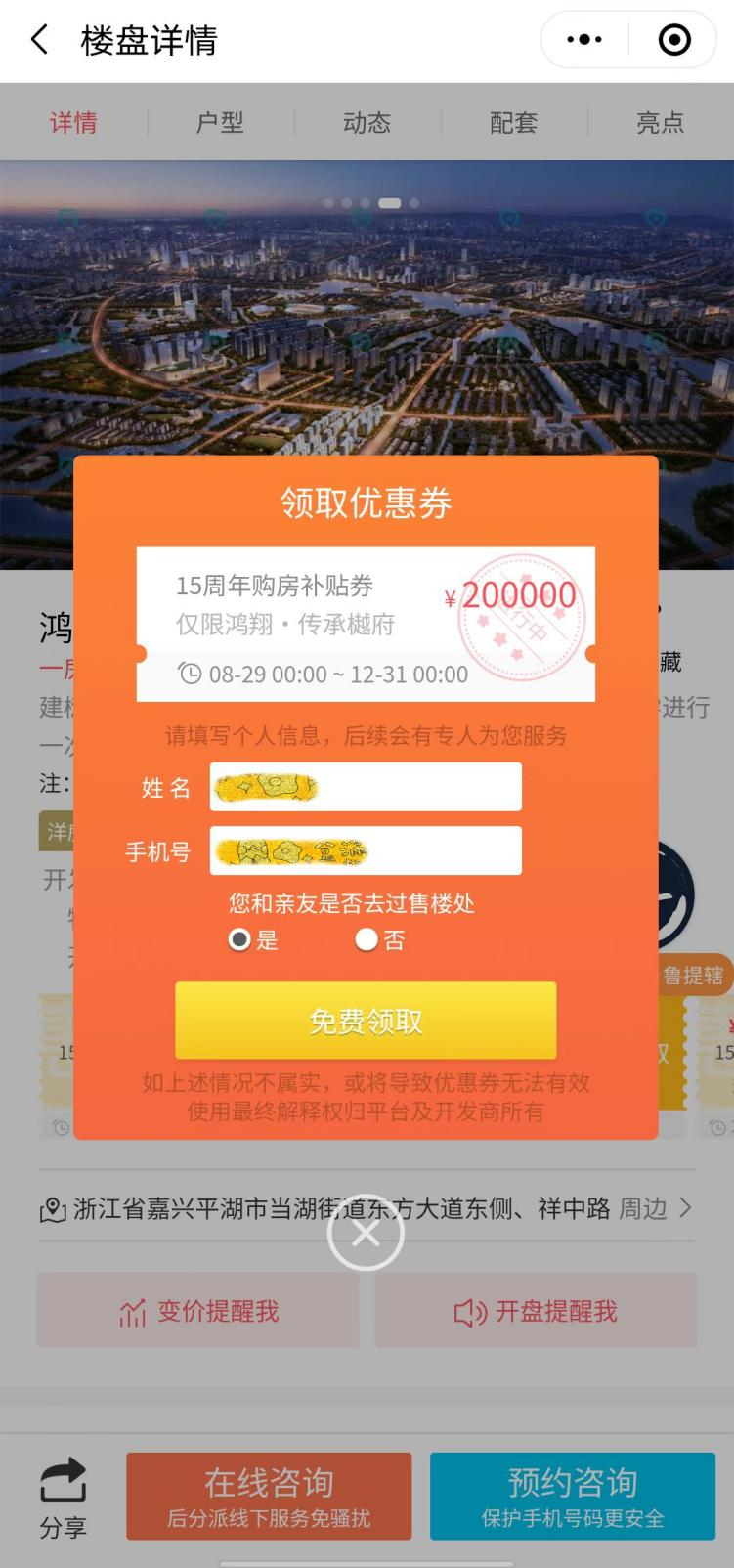Tap 变价提醒我 price alert button

(198, 1311)
